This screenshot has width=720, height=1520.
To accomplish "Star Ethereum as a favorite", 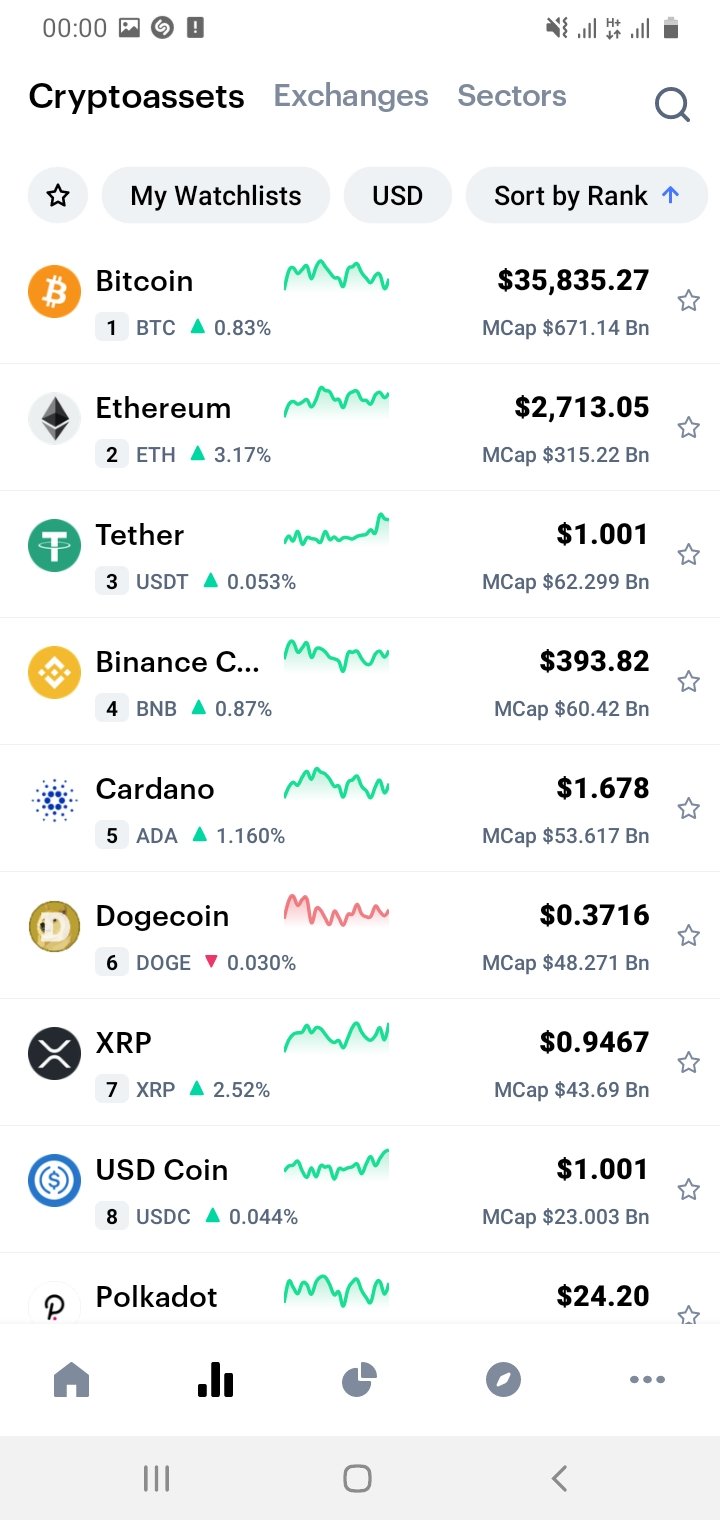I will 688,428.
